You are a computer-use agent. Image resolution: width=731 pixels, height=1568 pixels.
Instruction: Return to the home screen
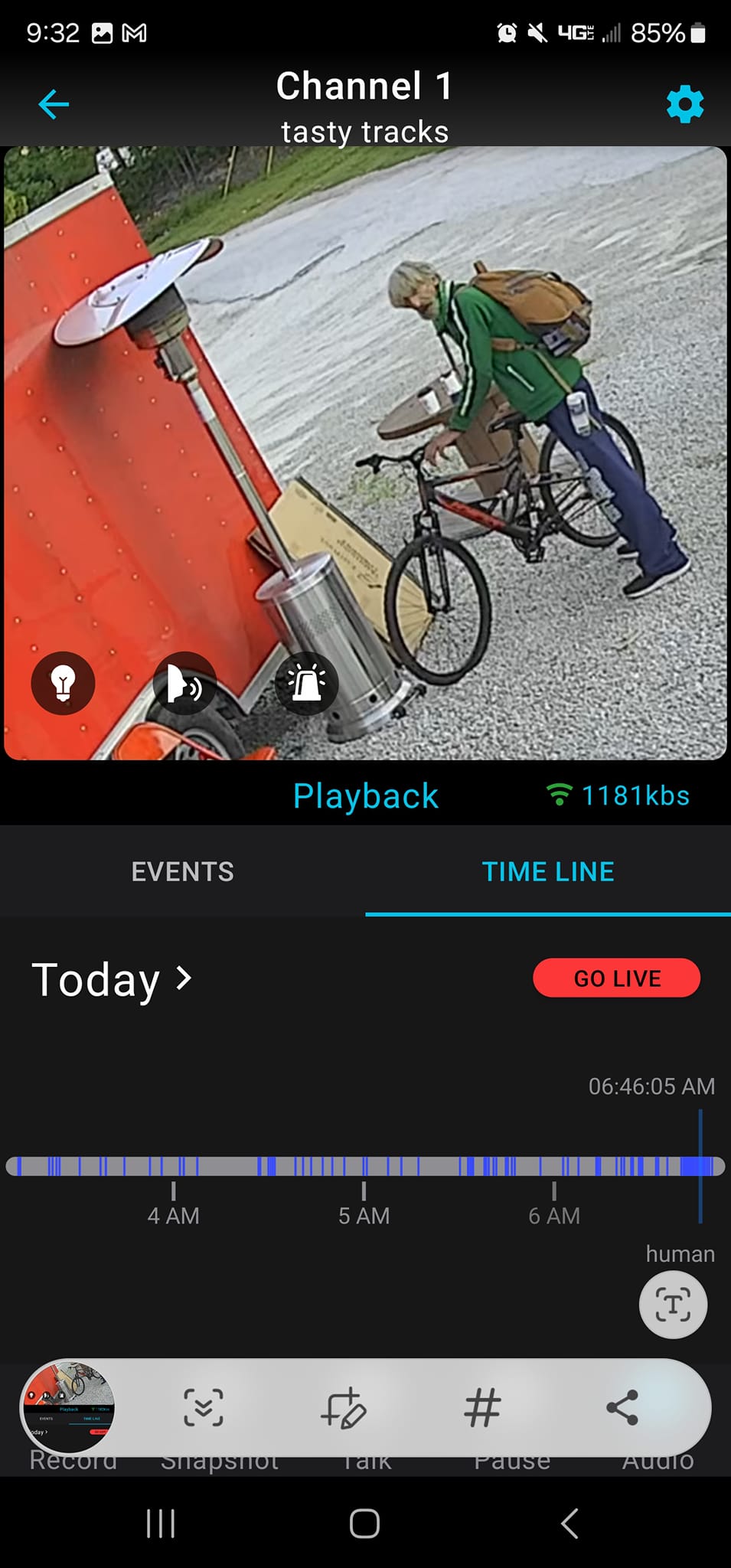(364, 1524)
